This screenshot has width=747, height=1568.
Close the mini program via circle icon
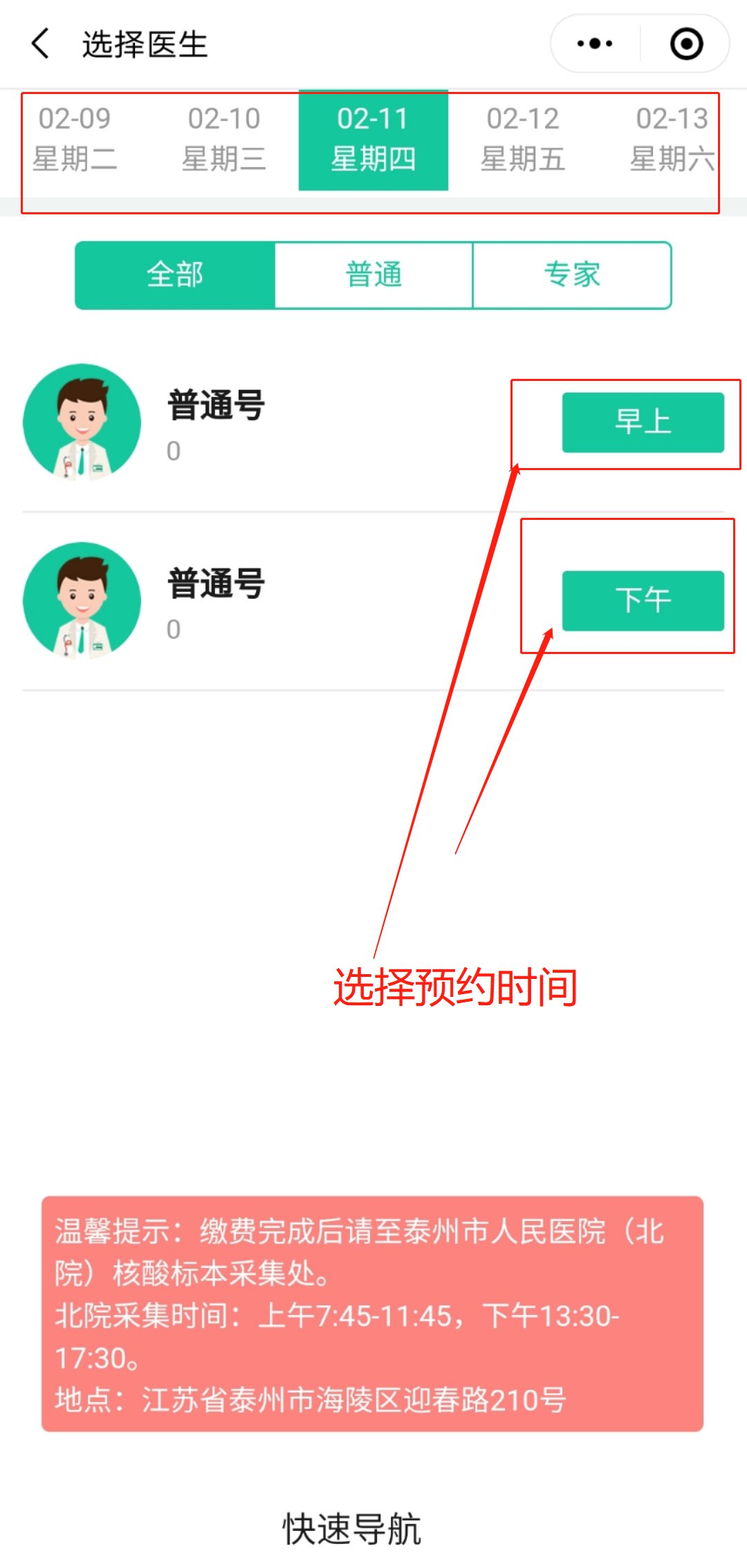click(686, 44)
